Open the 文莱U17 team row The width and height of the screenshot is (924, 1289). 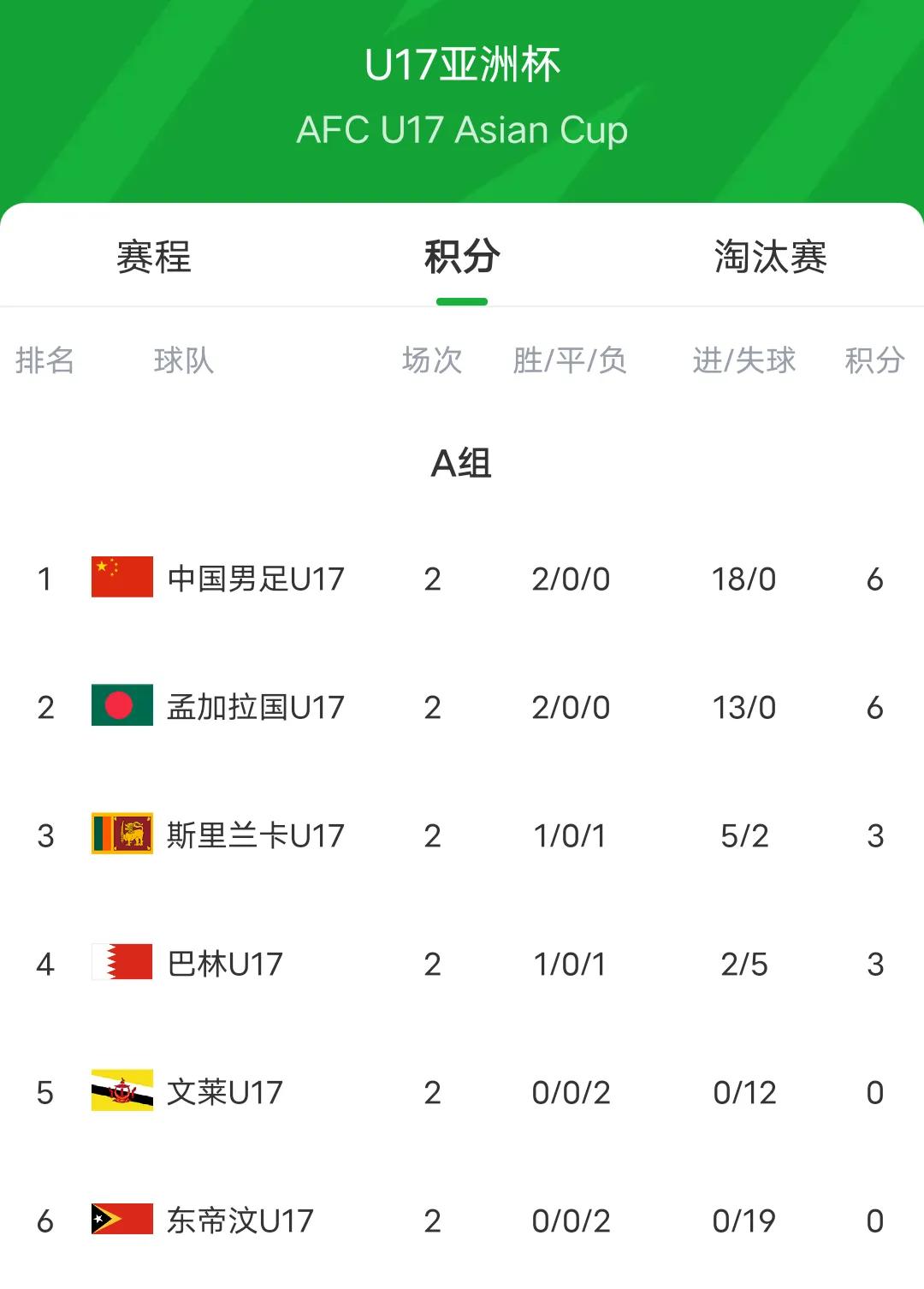462,1092
